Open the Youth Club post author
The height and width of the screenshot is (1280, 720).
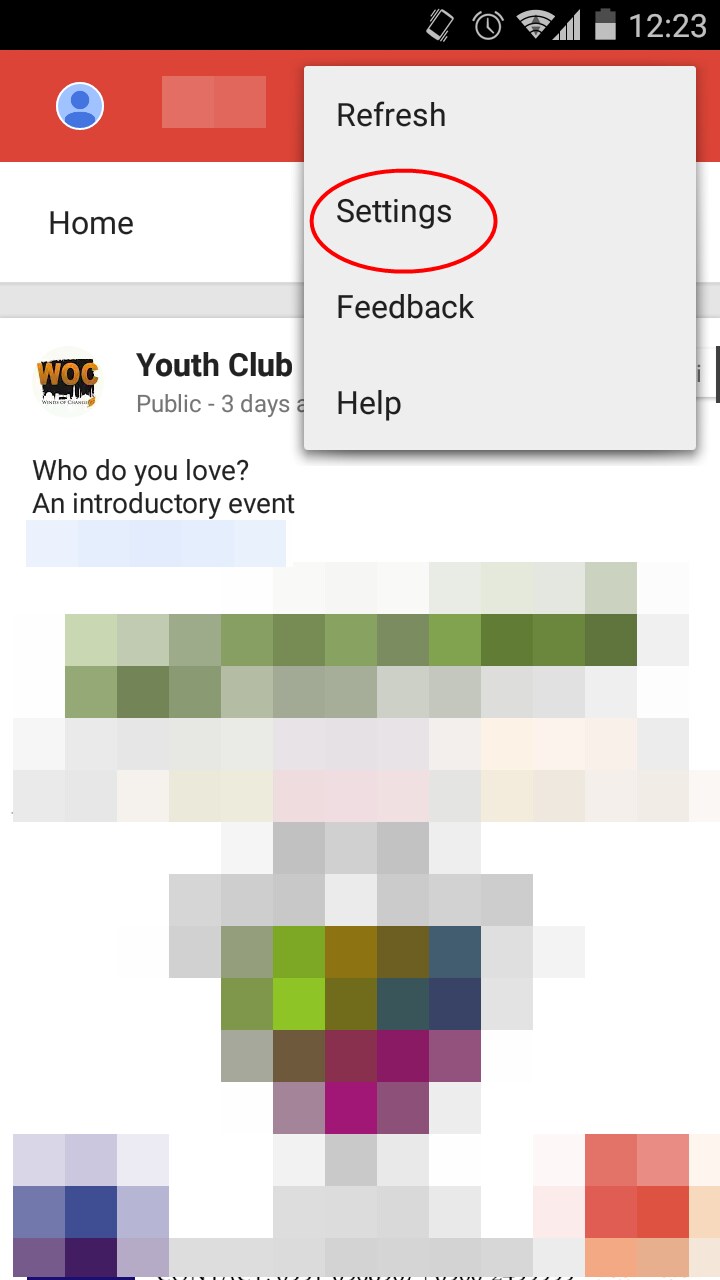pyautogui.click(x=214, y=365)
